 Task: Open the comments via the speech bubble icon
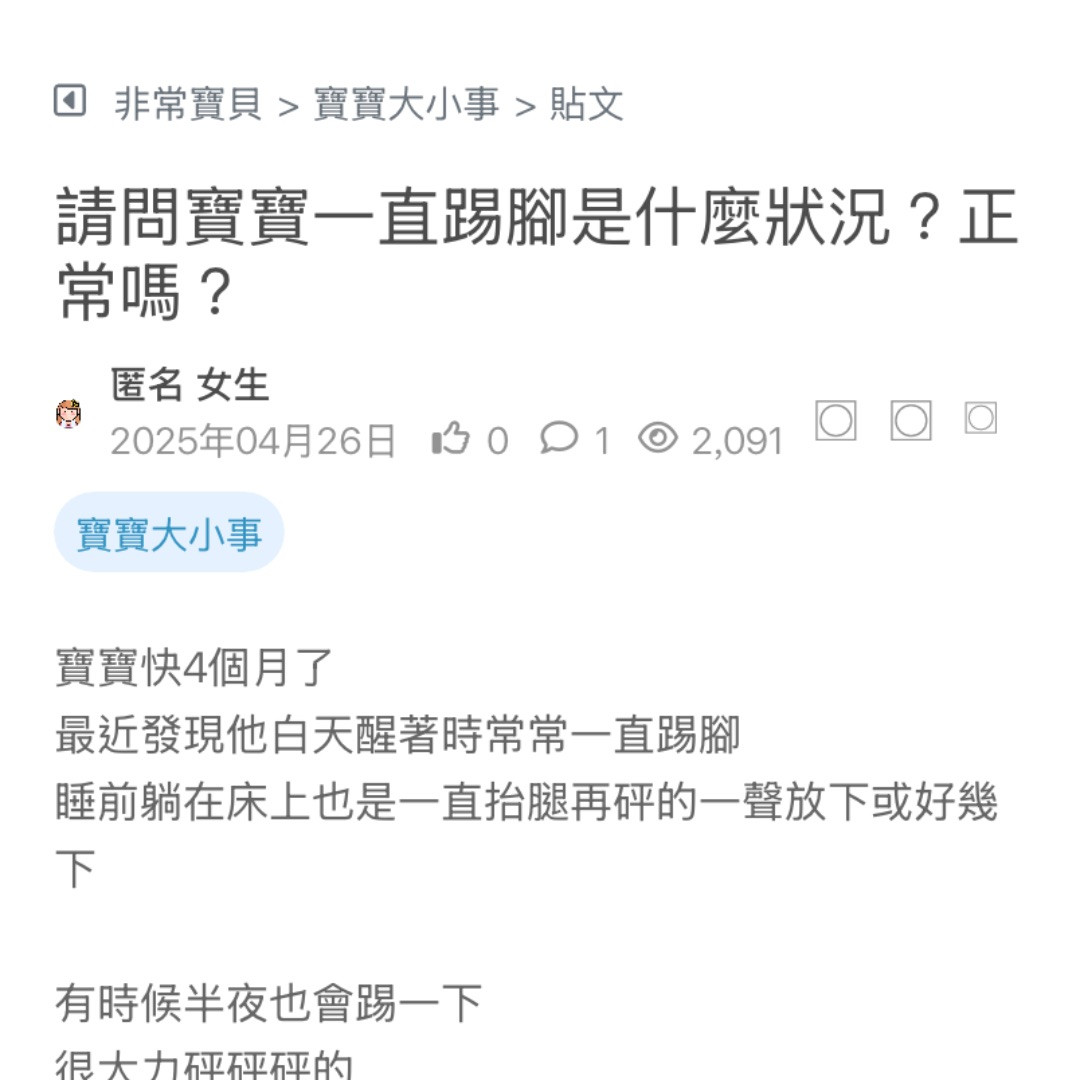click(559, 438)
